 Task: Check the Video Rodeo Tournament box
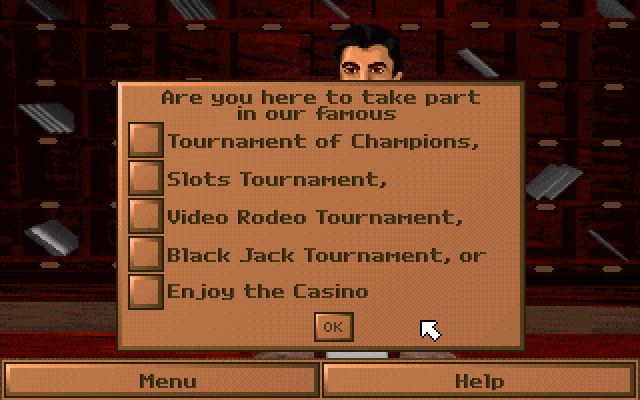[x=146, y=216]
